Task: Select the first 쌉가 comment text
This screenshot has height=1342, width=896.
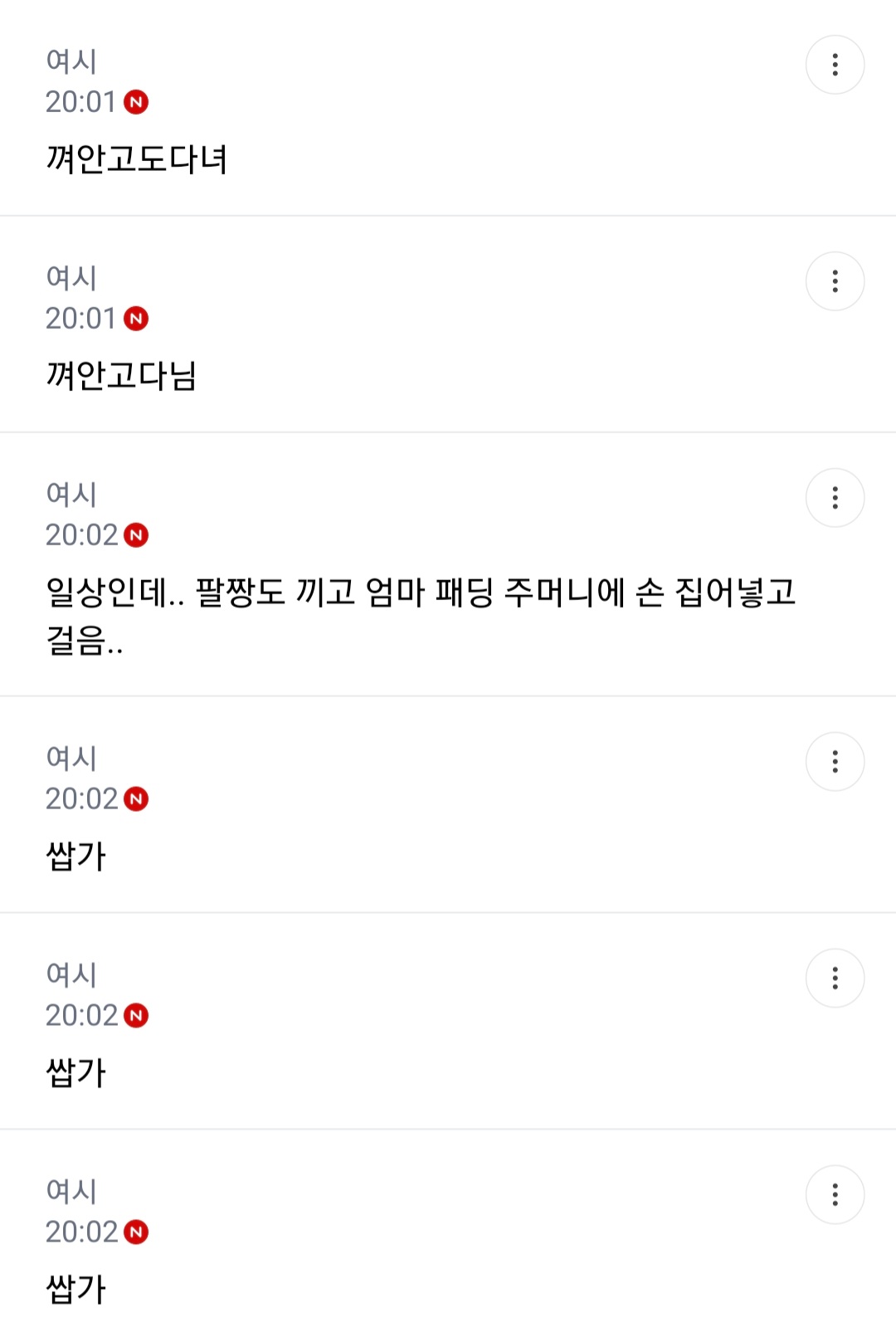Action: click(75, 857)
